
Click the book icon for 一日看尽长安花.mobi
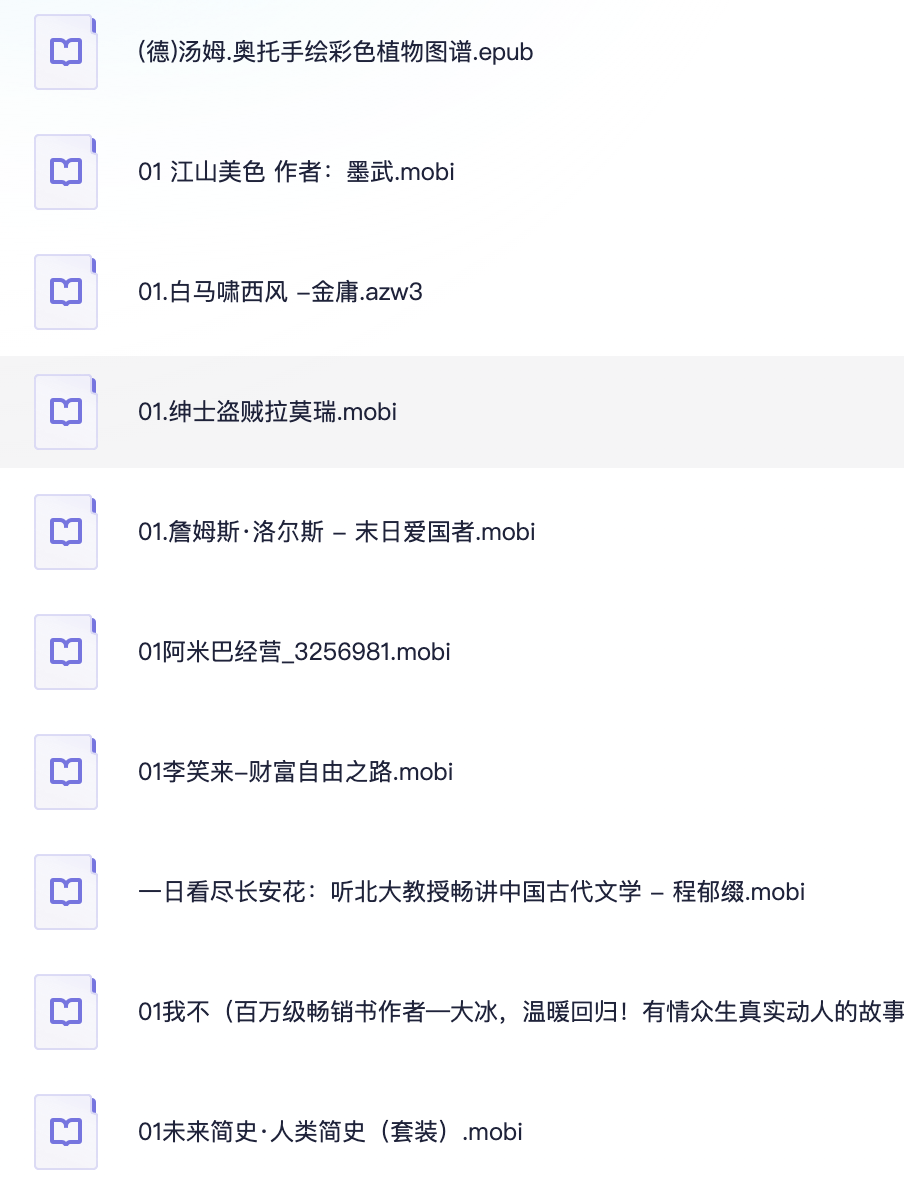pos(65,891)
